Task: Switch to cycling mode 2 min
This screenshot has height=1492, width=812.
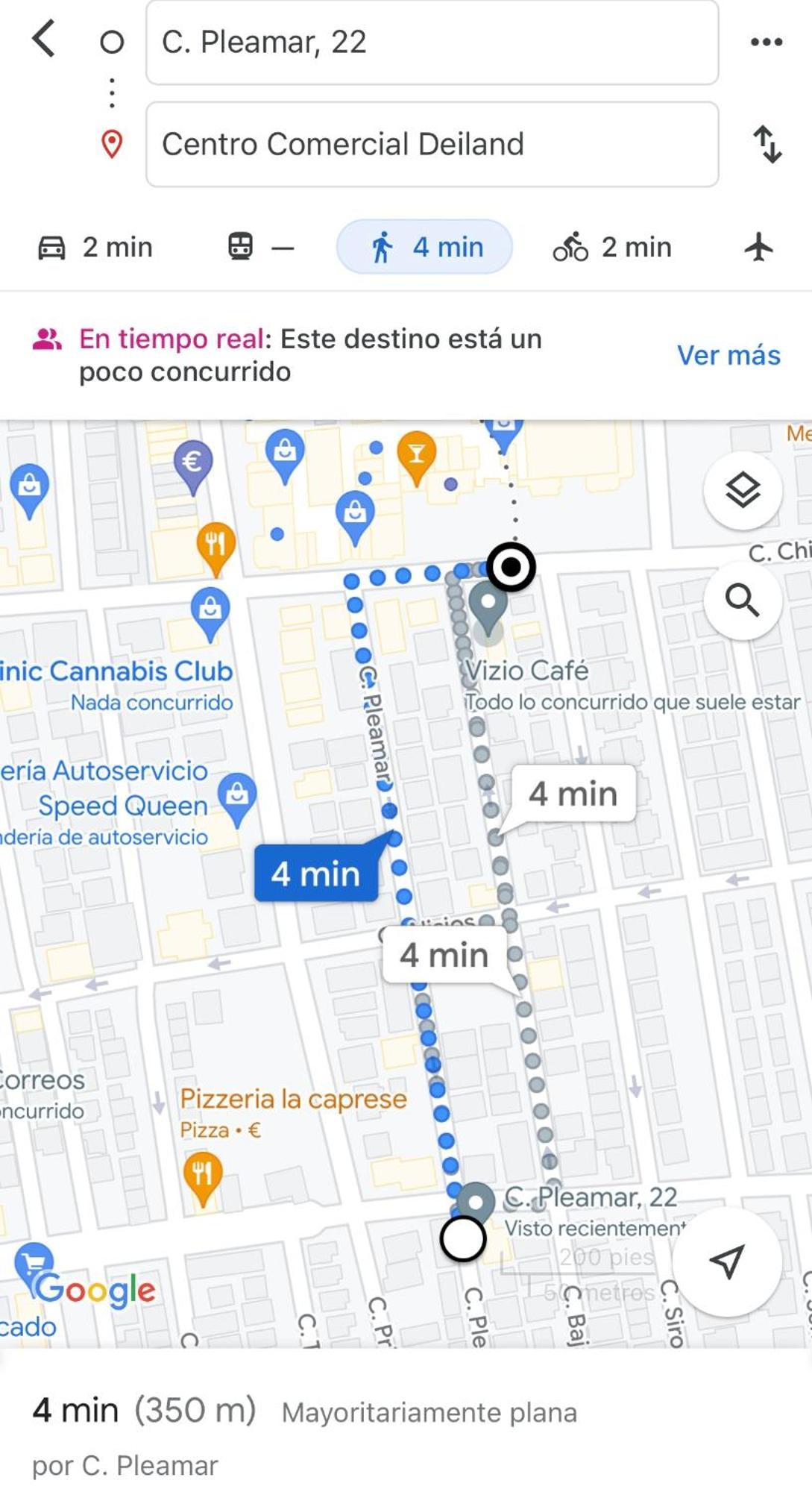Action: click(x=612, y=247)
